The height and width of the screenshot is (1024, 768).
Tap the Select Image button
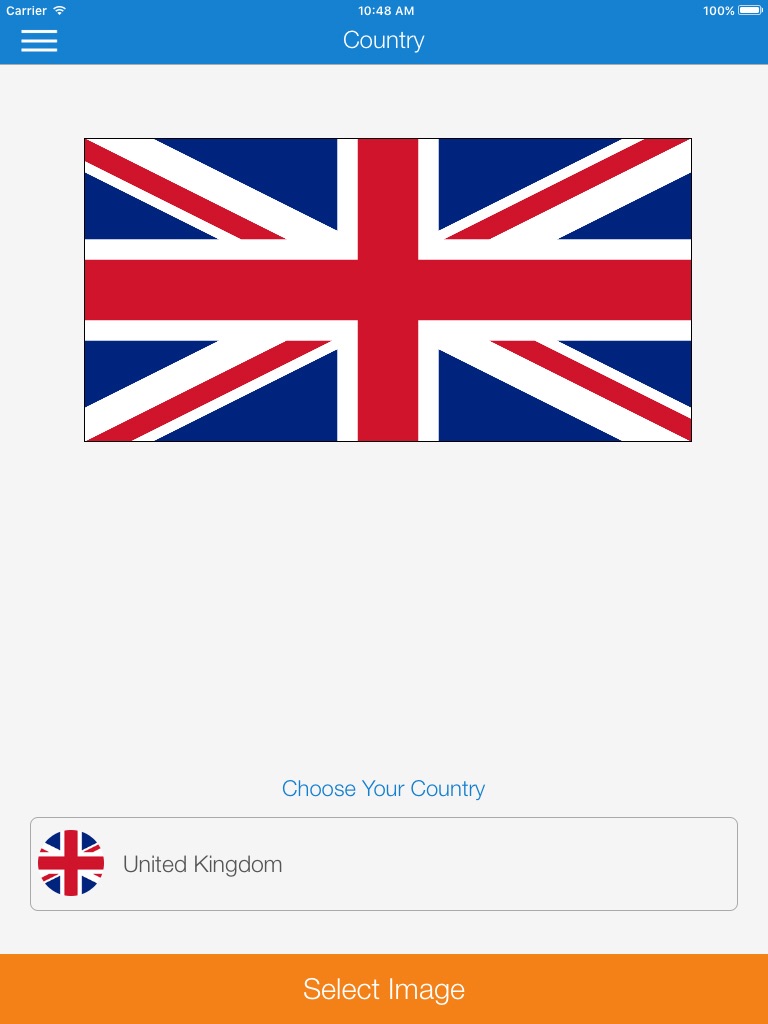click(x=384, y=989)
